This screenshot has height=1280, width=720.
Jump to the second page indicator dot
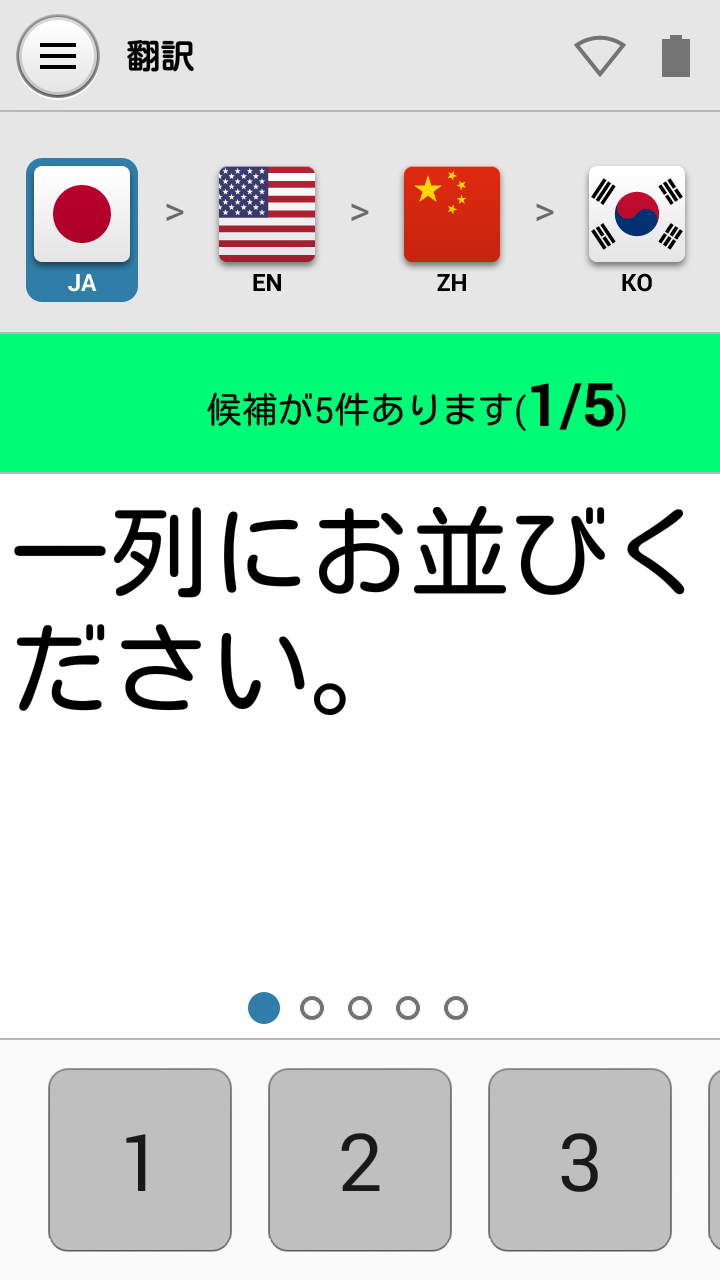[x=312, y=1008]
